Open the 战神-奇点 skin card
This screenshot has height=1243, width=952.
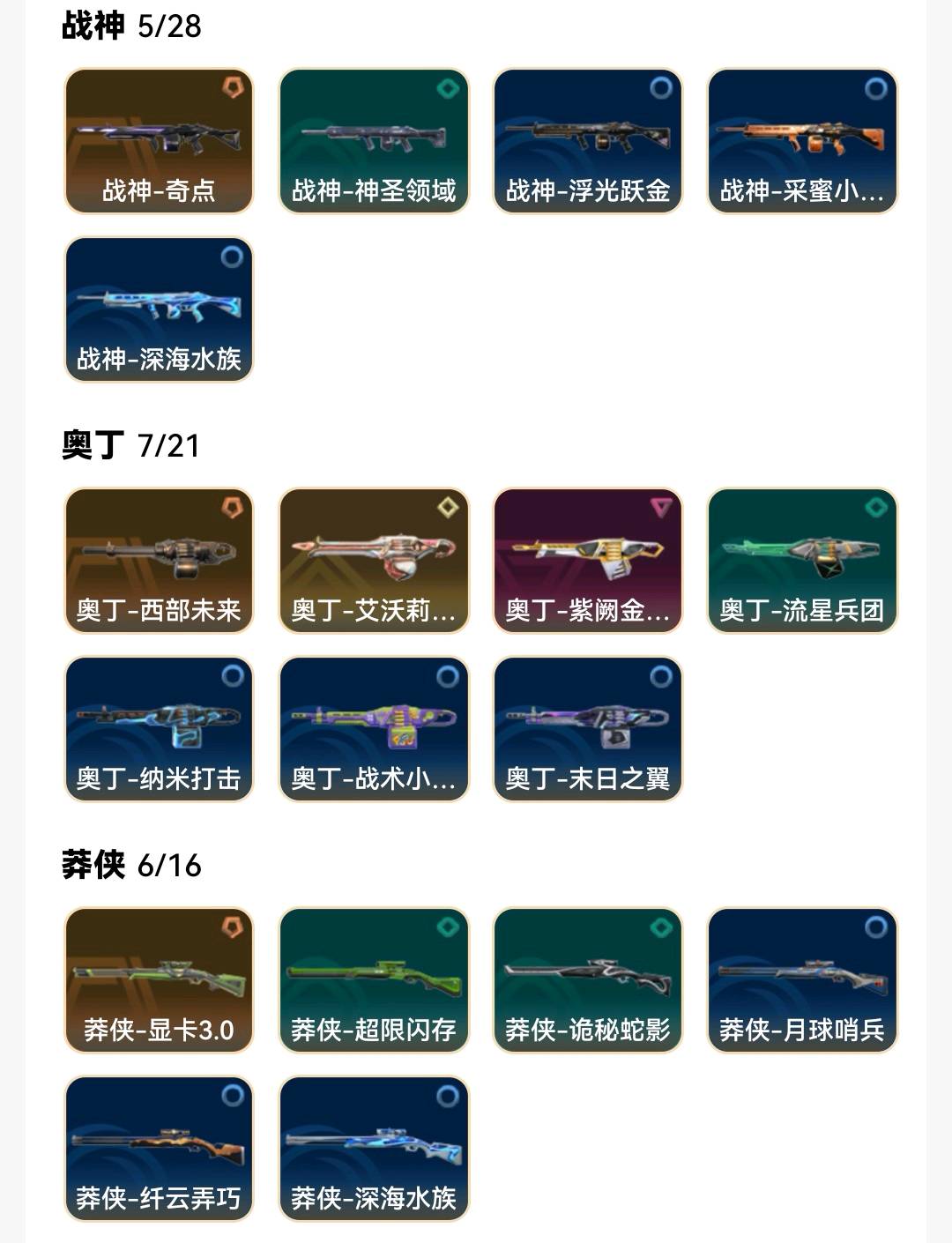coord(159,141)
